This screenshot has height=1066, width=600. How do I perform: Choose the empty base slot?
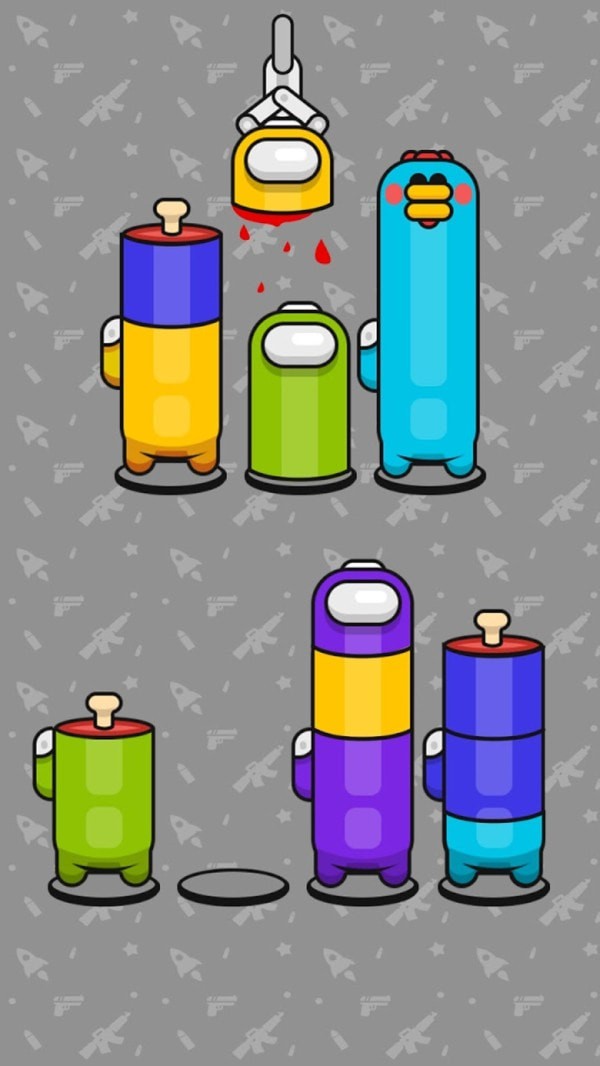click(x=233, y=886)
